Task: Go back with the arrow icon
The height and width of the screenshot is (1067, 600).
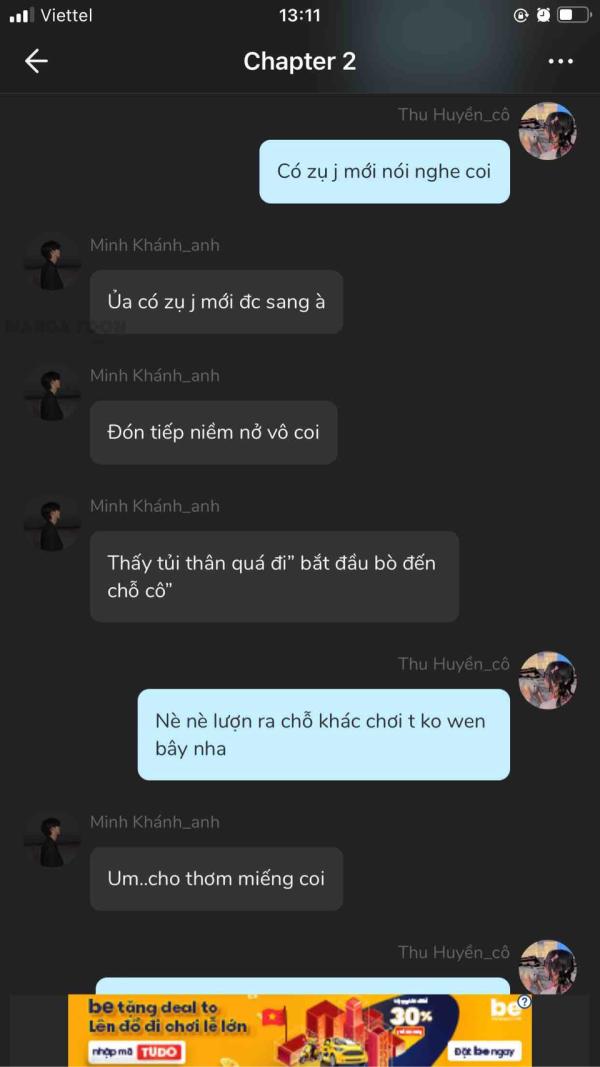Action: pos(36,62)
